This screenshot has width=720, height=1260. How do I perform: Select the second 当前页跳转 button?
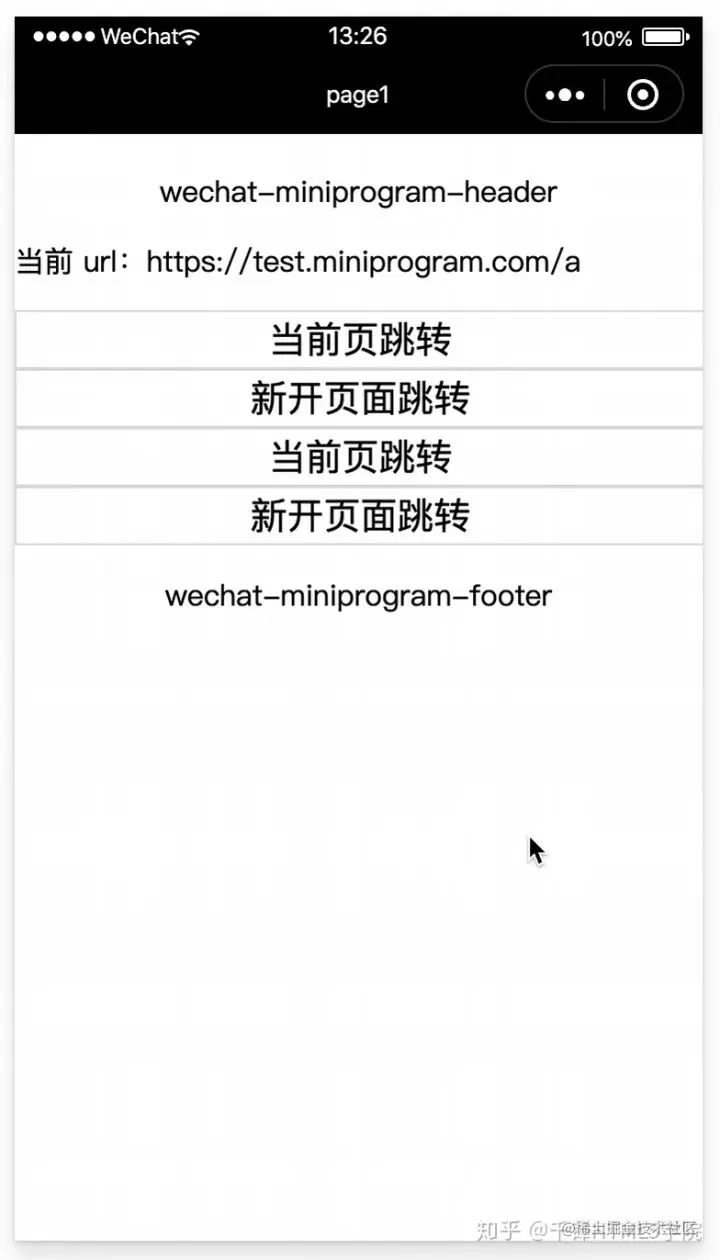click(x=360, y=458)
